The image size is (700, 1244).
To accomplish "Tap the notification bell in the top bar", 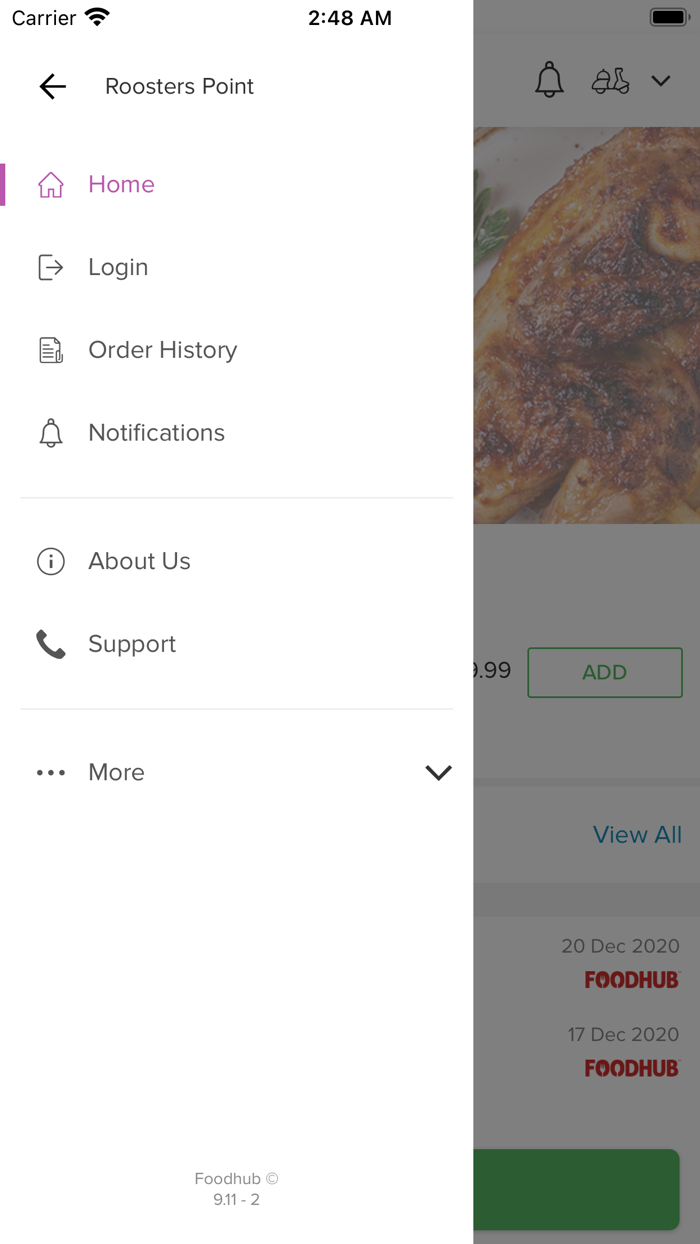I will click(x=549, y=81).
